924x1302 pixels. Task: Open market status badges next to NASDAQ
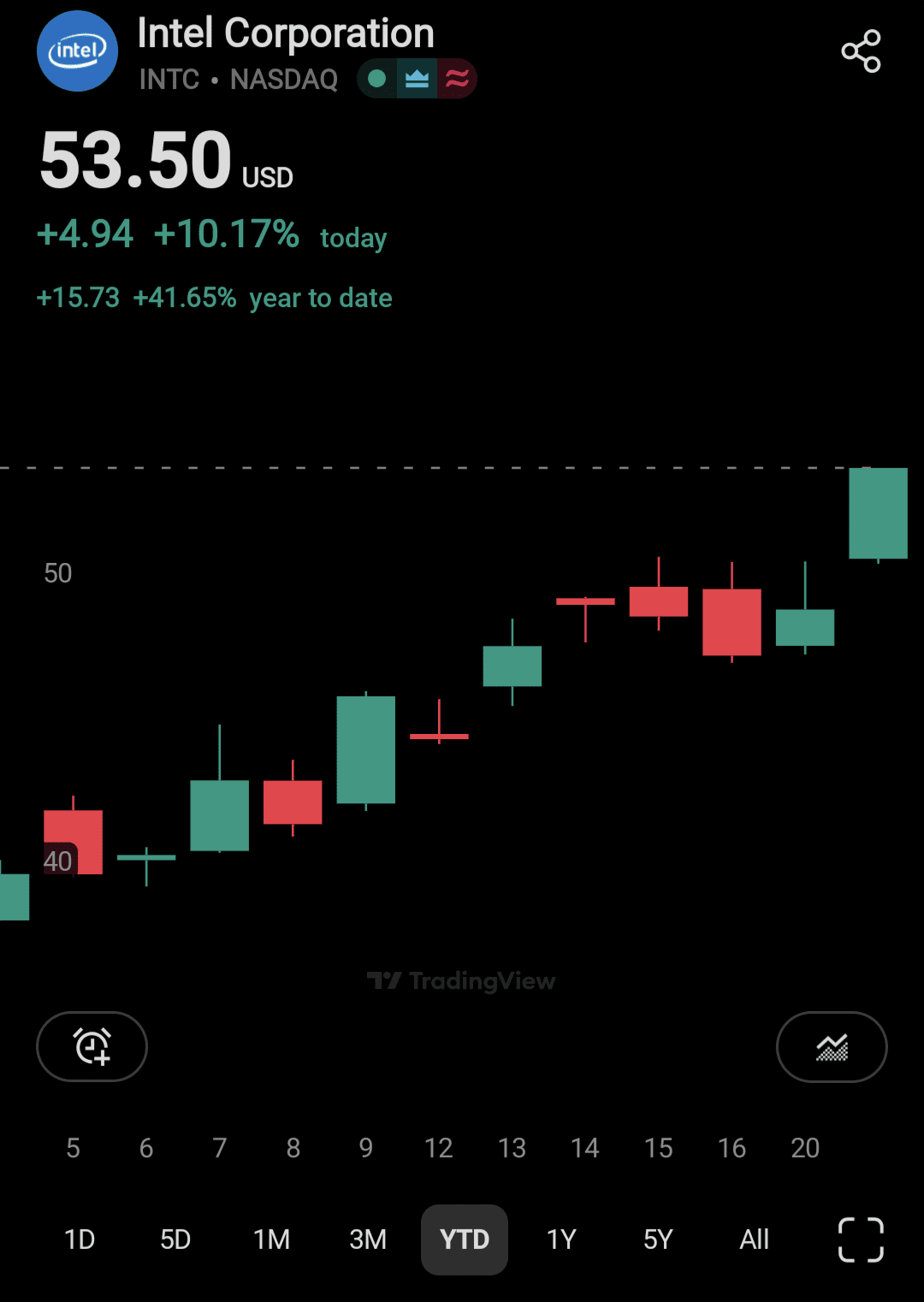(x=417, y=79)
